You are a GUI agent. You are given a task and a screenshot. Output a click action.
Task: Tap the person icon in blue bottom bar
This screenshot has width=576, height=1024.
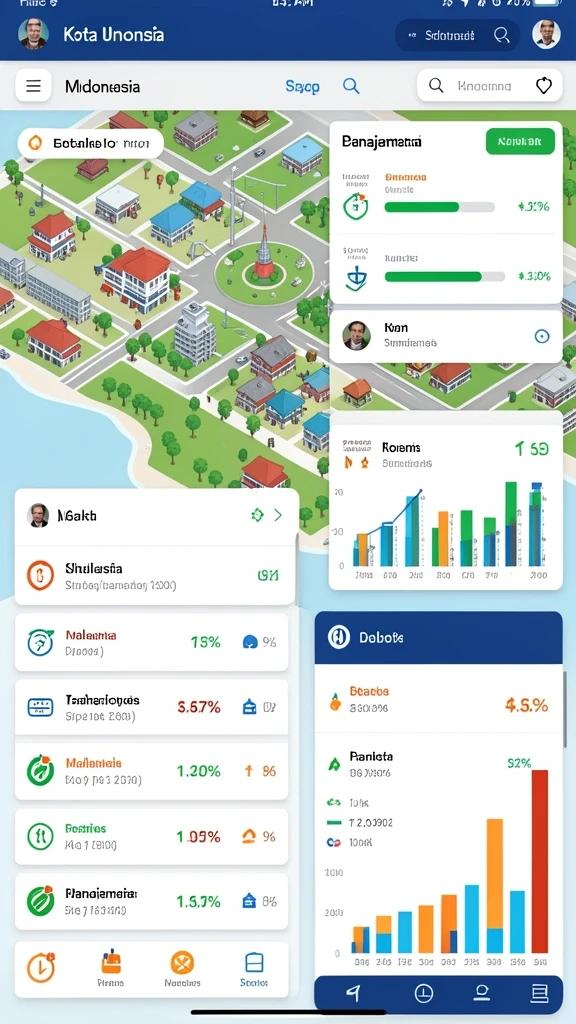click(481, 993)
